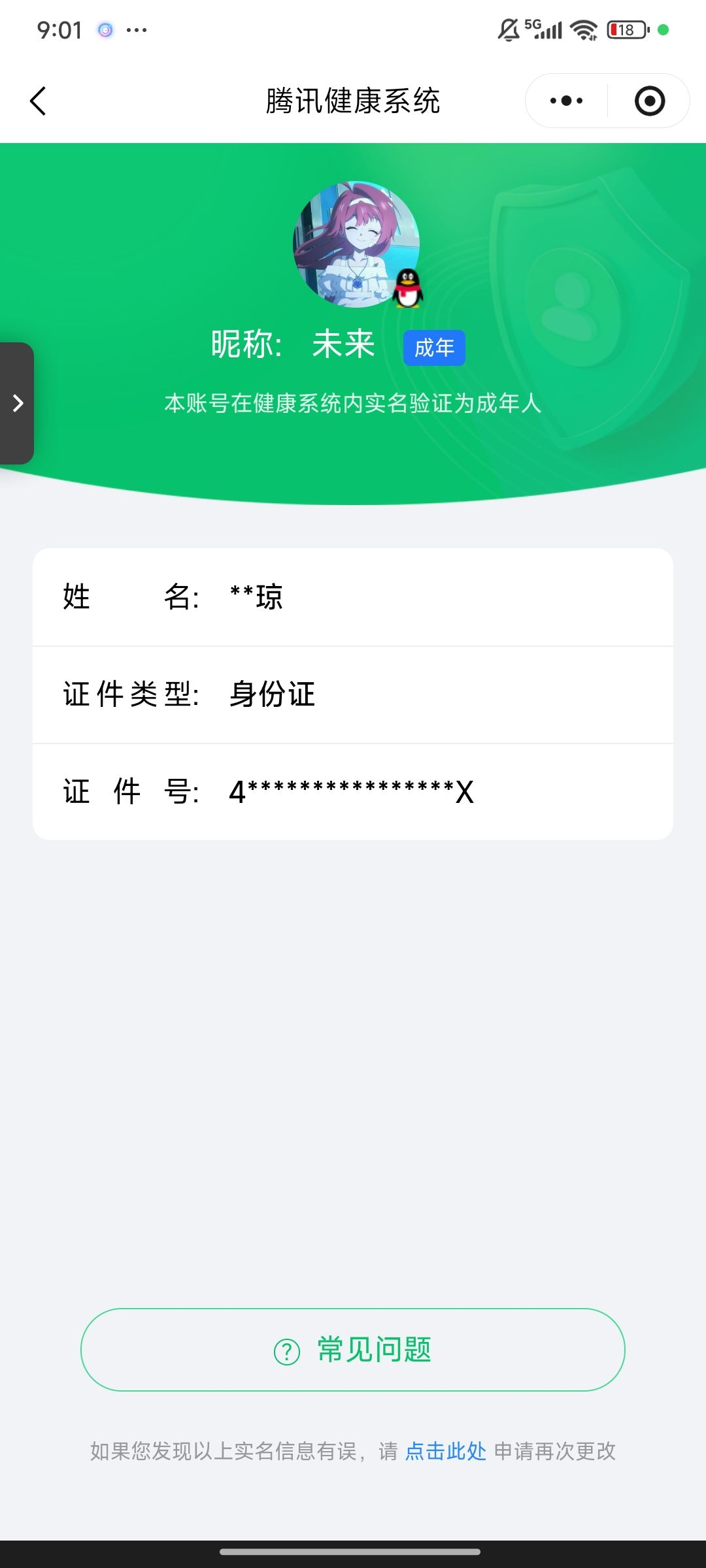Open the ellipsis overflow options

(137, 29)
